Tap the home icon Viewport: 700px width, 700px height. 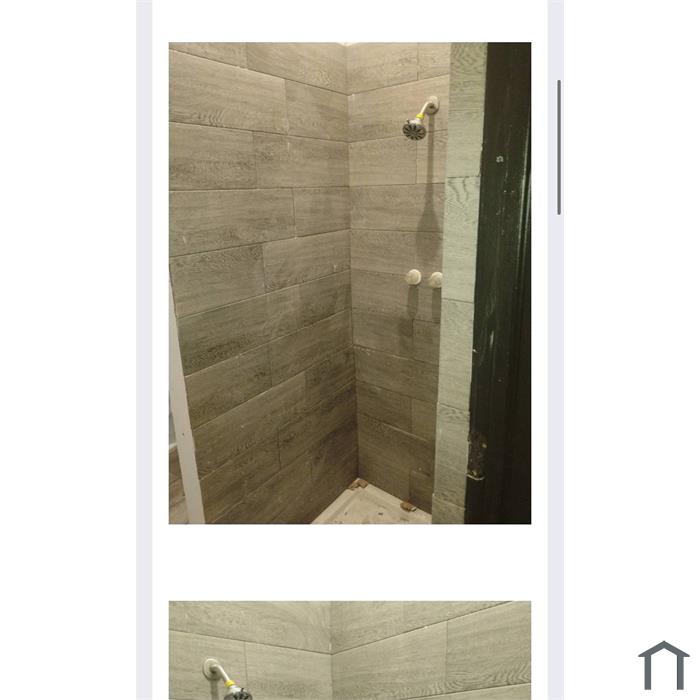663,666
